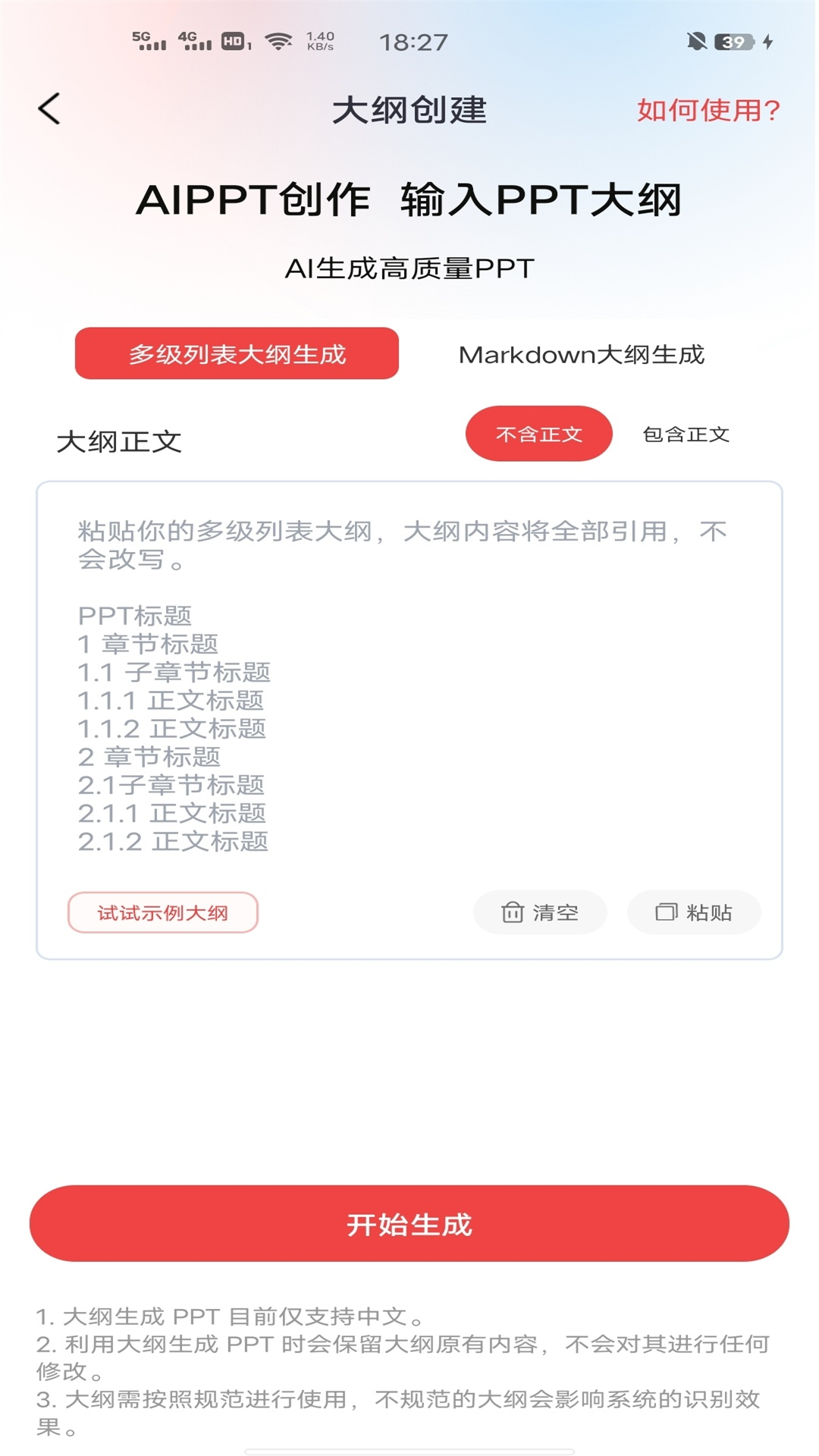The height and width of the screenshot is (1456, 819).
Task: Choose the 不含正文 option
Action: pyautogui.click(x=538, y=435)
